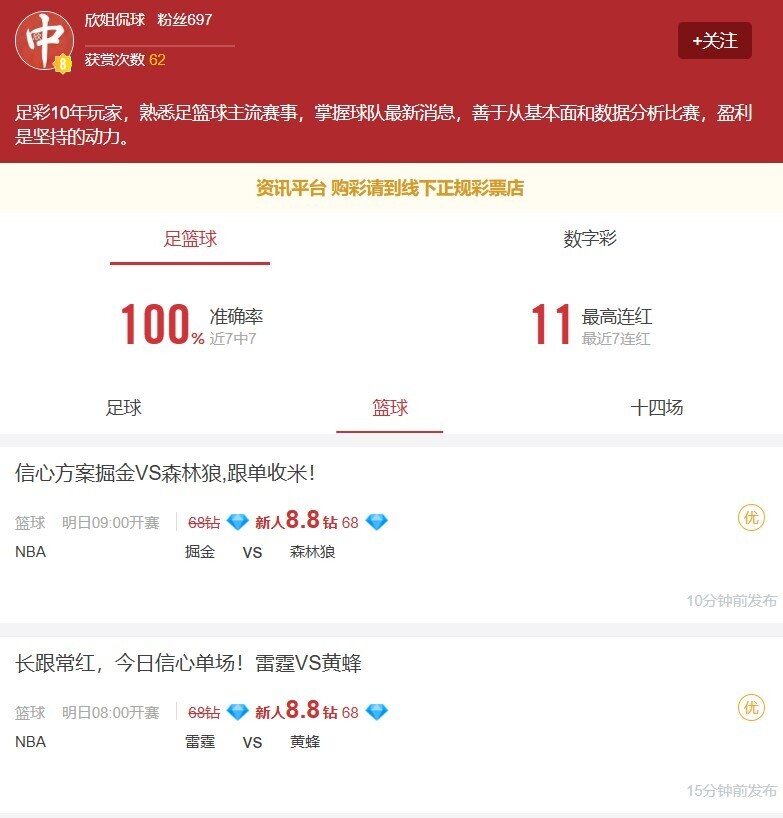This screenshot has width=783, height=818.
Task: Switch to the 数字彩 tab
Action: point(590,239)
